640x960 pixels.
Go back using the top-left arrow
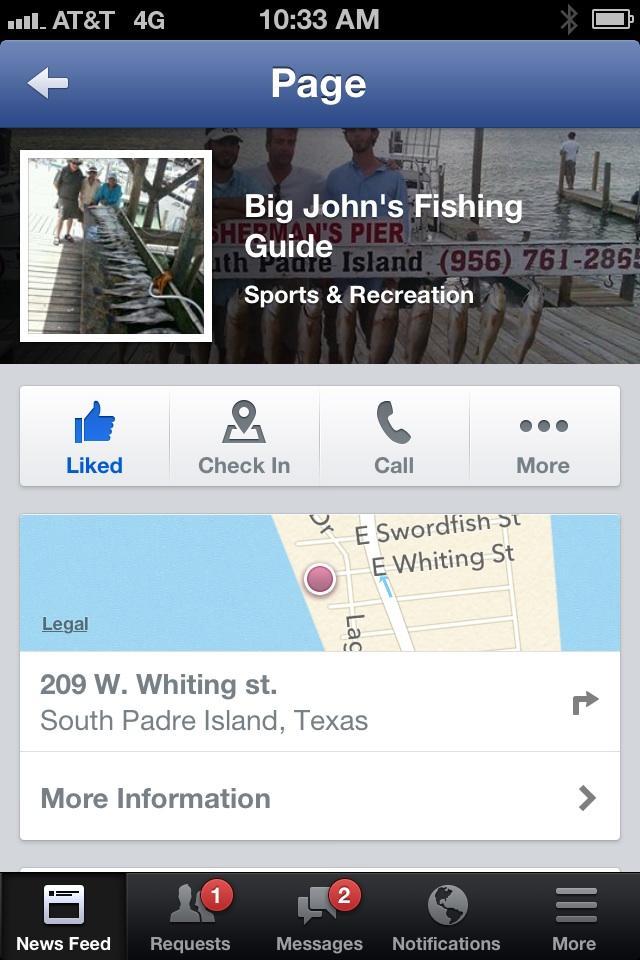click(47, 84)
